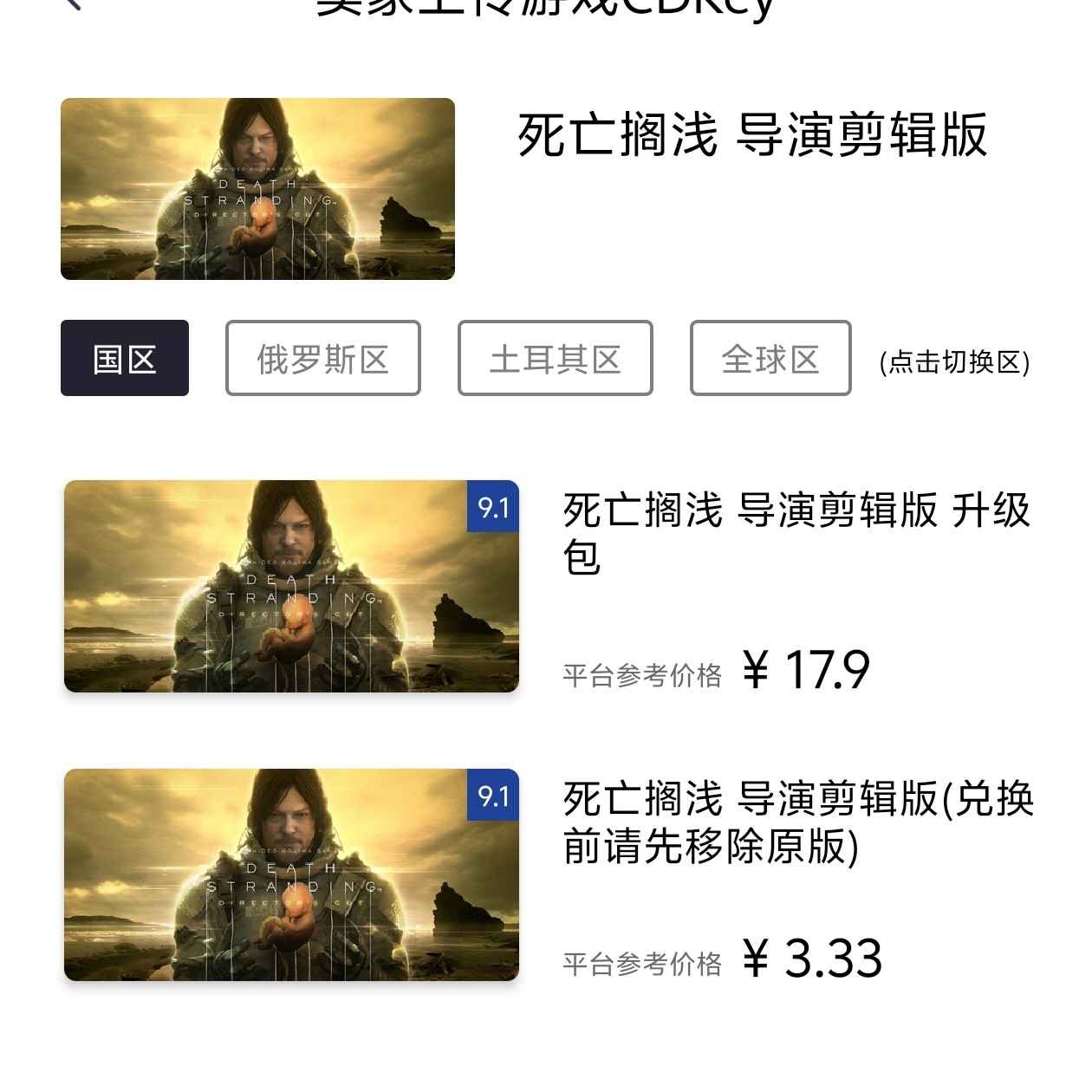This screenshot has width=1092, height=1092.
Task: Open 导演剪辑版(兑换前请先移除原版) listing
Action: 797,822
